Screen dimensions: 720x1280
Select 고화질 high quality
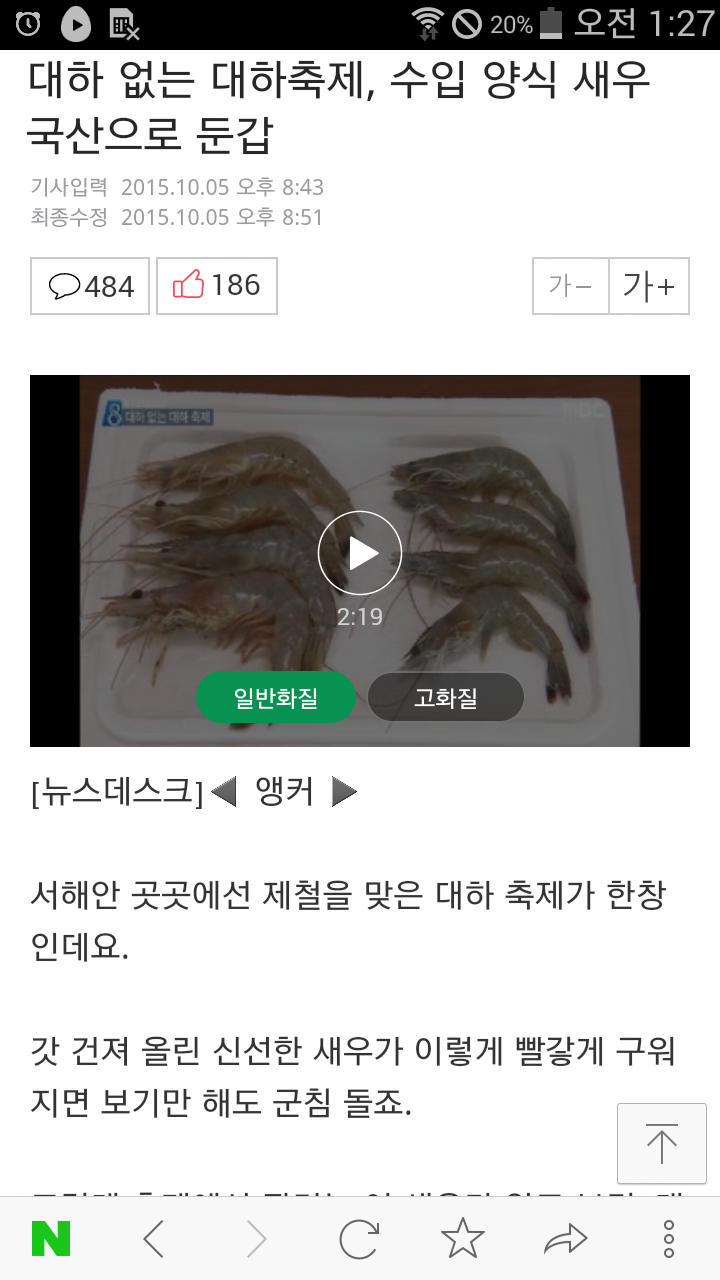pos(446,698)
